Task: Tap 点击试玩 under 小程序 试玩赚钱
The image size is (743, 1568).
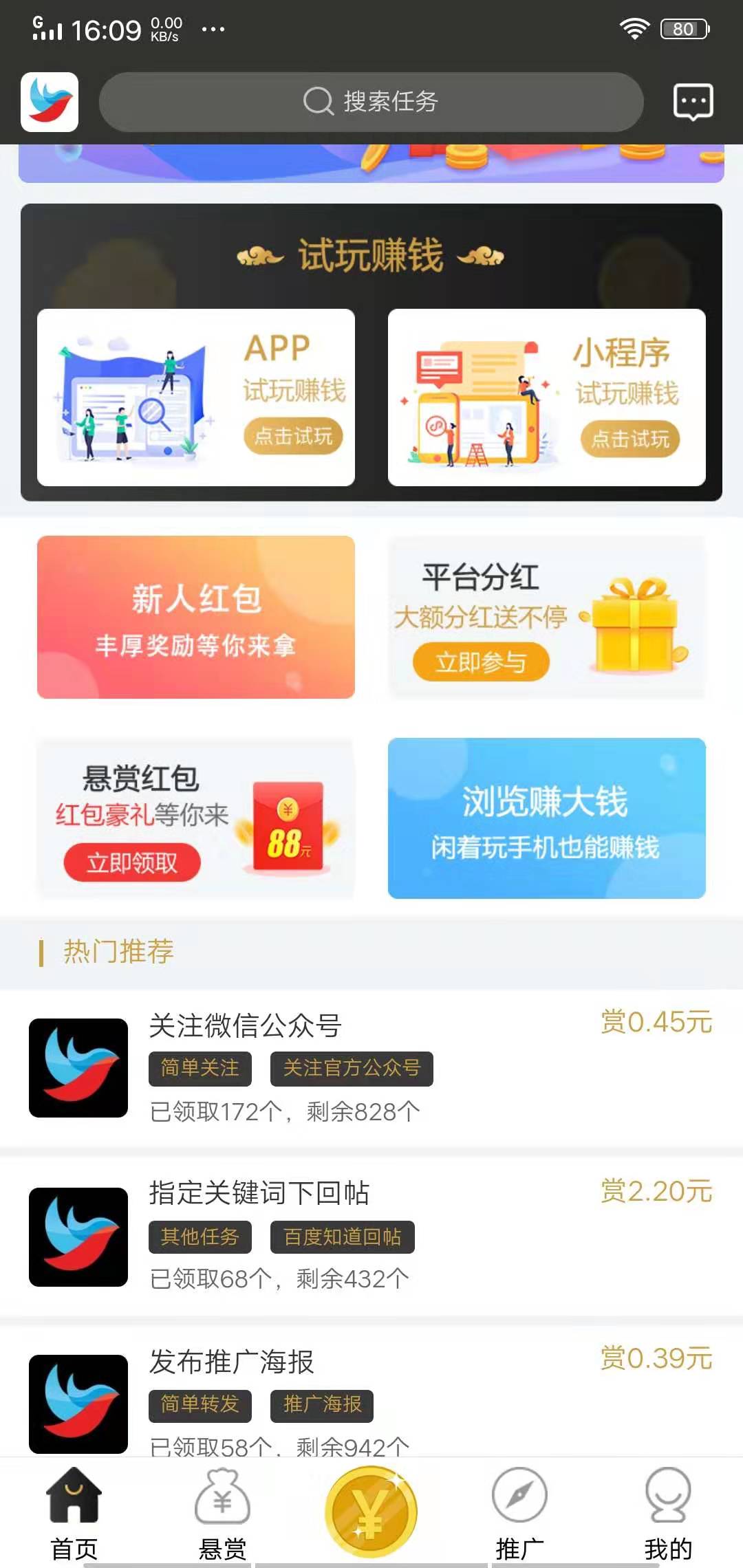Action: [630, 439]
